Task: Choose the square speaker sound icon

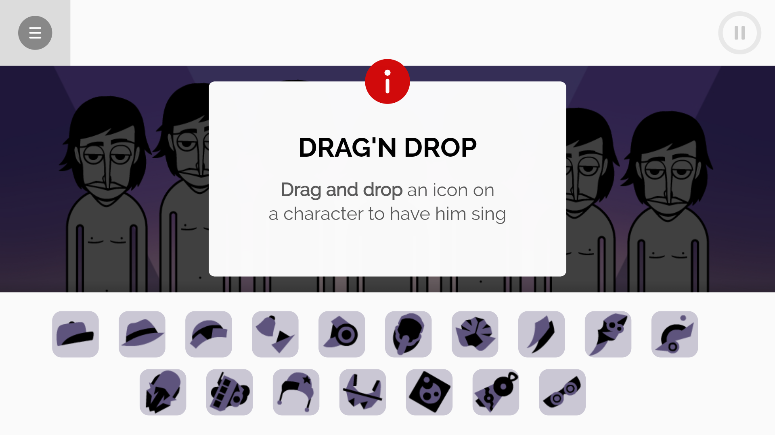Action: pyautogui.click(x=429, y=392)
